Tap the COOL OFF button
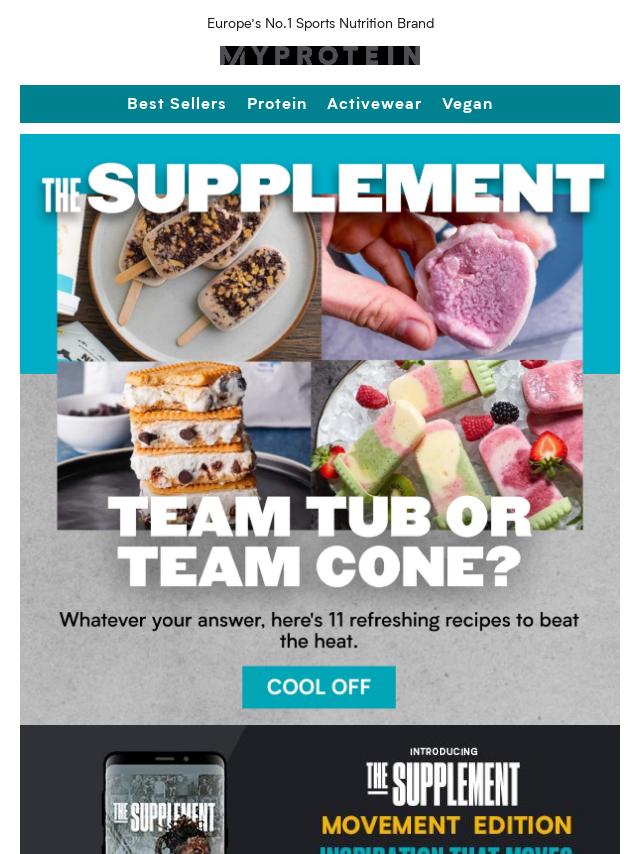Screen dimensions: 640x854 click(319, 687)
